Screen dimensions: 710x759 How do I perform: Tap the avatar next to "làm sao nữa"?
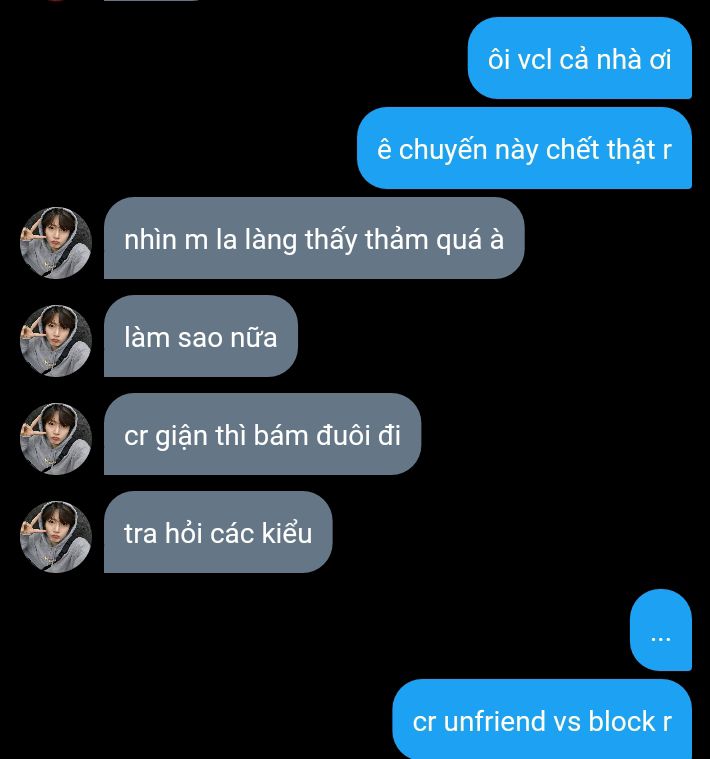(x=56, y=340)
